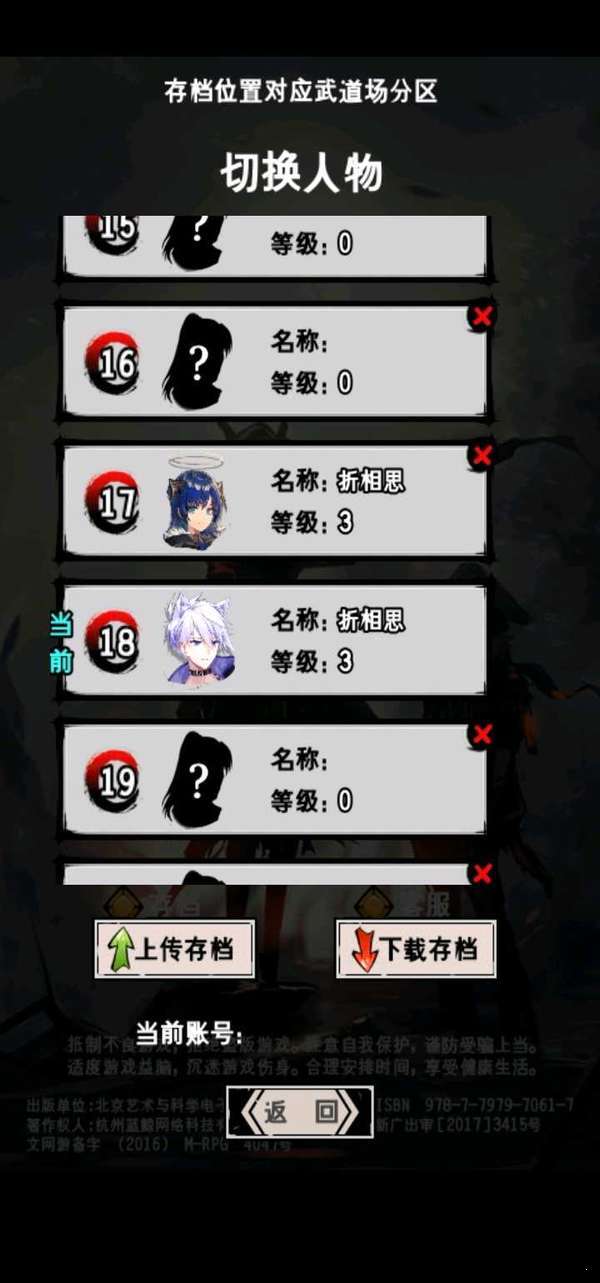
Task: Tap 上传存档 to upload save
Action: pos(175,949)
